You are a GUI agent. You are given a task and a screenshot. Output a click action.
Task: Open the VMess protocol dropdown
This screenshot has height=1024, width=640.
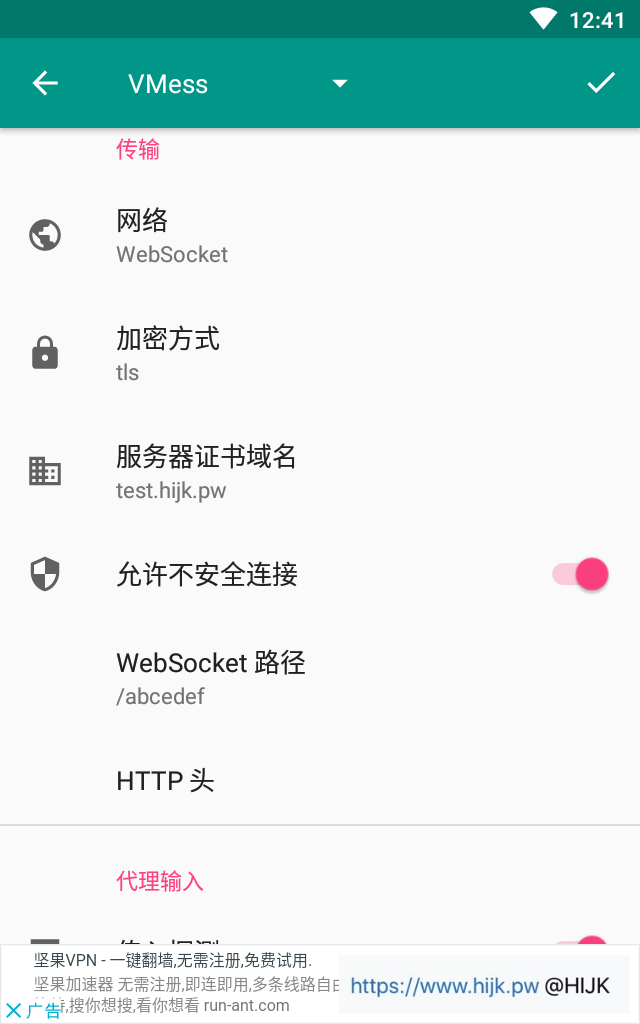coord(339,83)
